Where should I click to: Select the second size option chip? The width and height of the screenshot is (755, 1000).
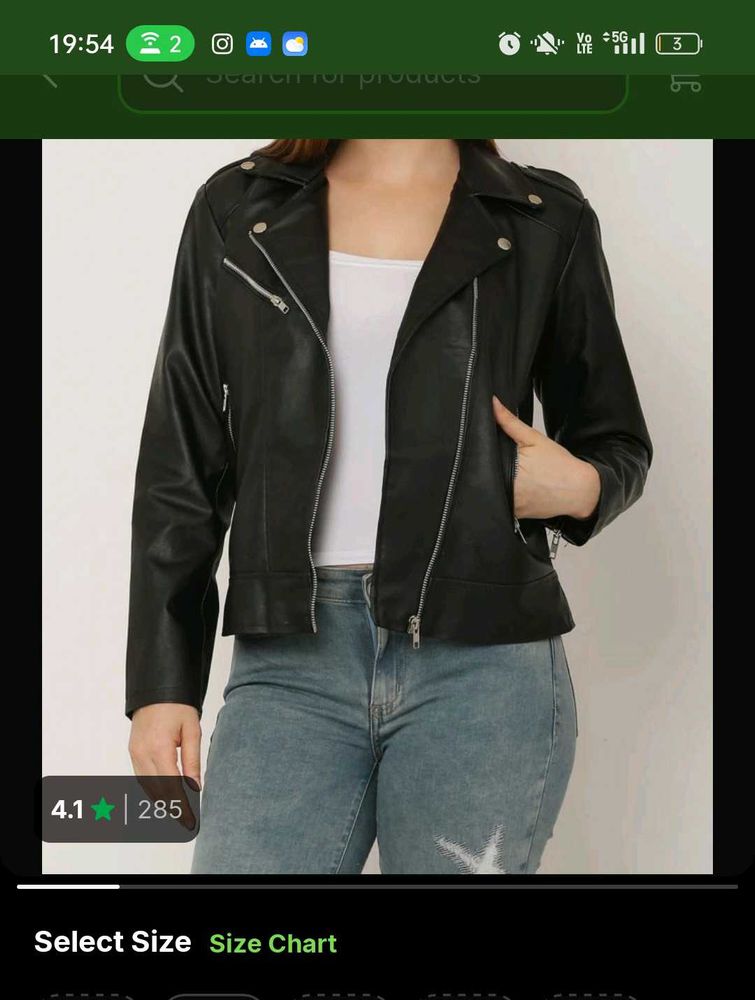(x=215, y=995)
